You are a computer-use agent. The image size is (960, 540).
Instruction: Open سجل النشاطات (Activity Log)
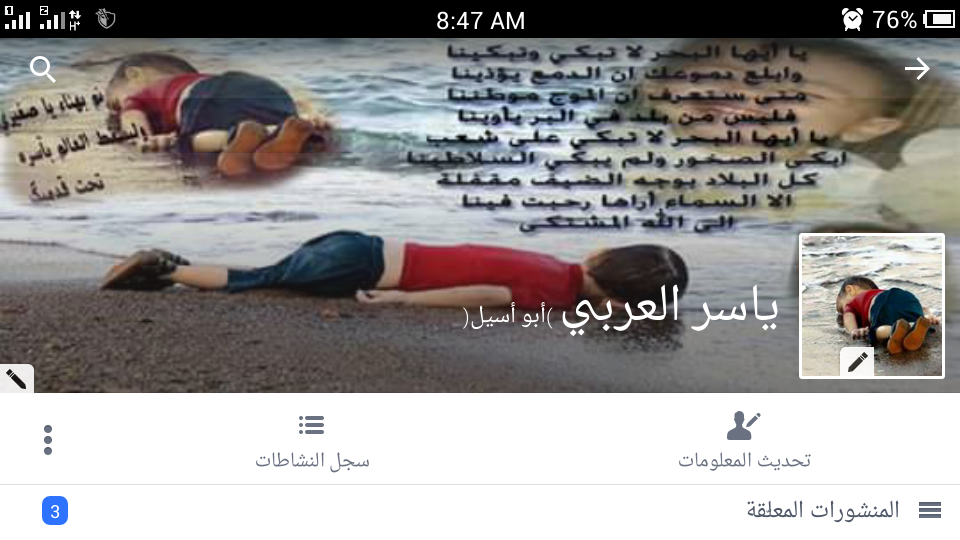point(312,439)
